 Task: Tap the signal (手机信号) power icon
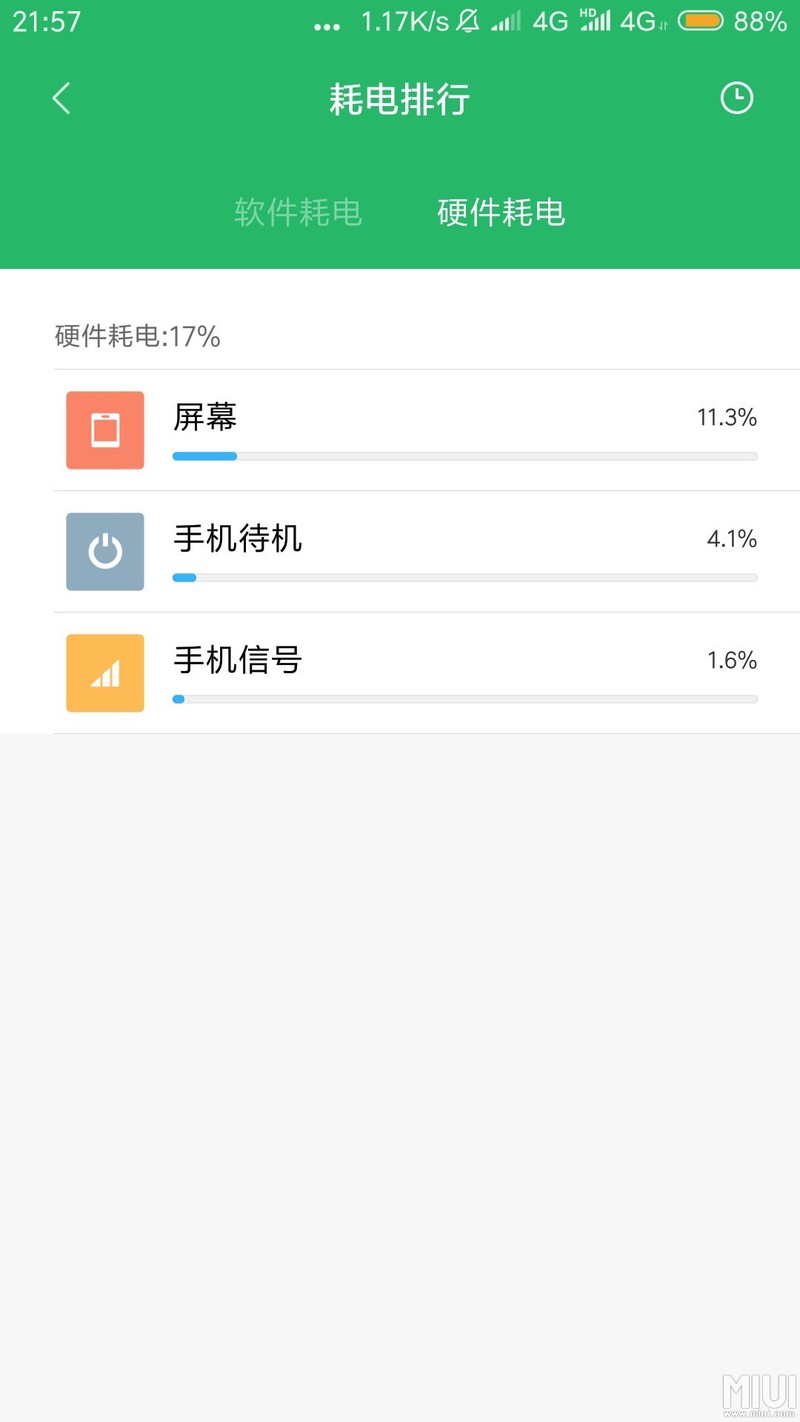pyautogui.click(x=104, y=672)
